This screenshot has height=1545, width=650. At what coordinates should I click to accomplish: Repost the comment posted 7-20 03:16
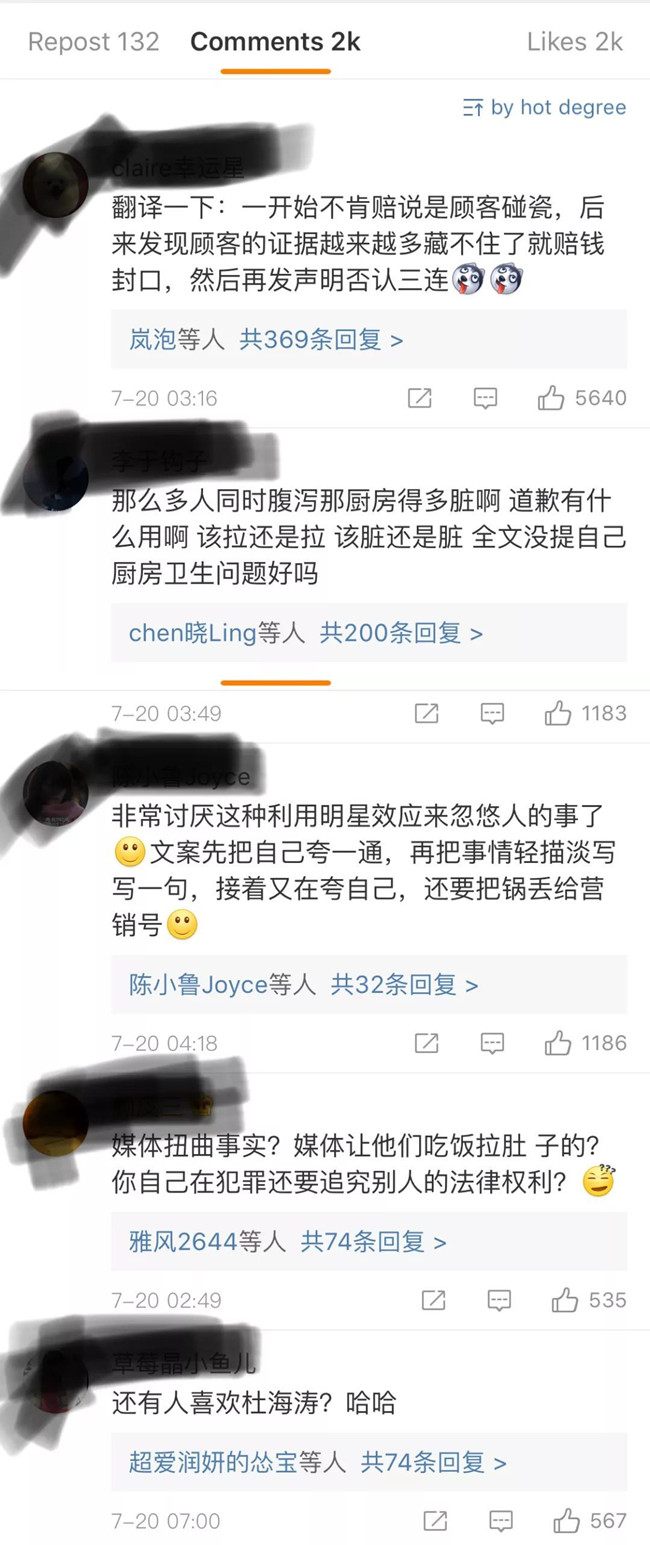point(420,398)
